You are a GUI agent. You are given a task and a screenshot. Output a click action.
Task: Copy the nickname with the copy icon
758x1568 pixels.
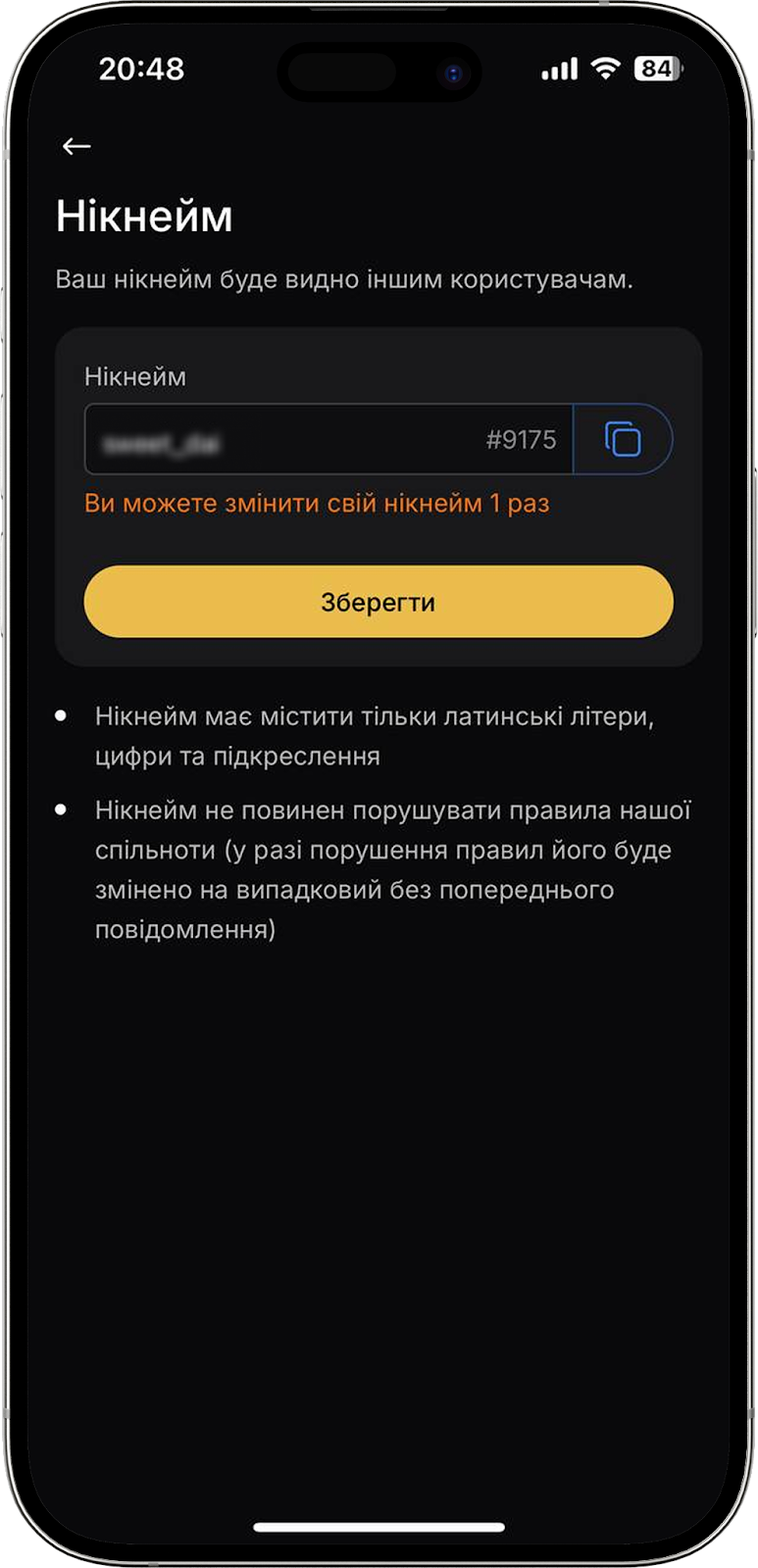tap(623, 439)
